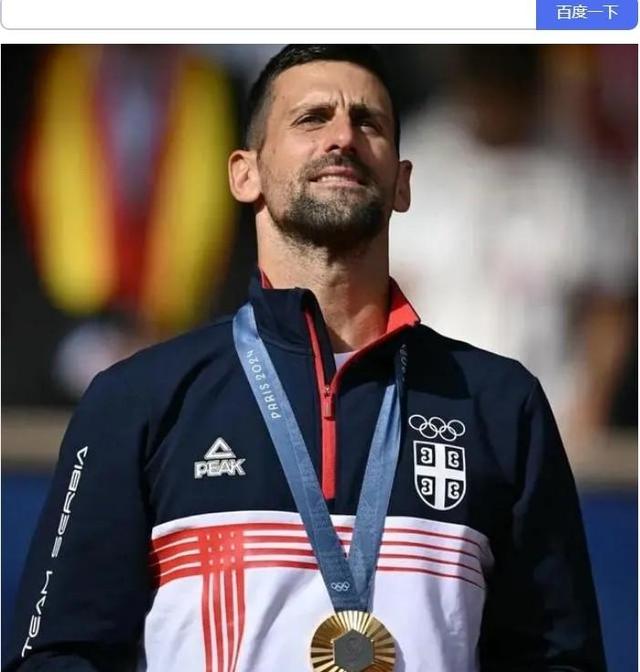The image size is (640, 672).
Task: Tap the 百度一下 search button
Action: pos(587,13)
